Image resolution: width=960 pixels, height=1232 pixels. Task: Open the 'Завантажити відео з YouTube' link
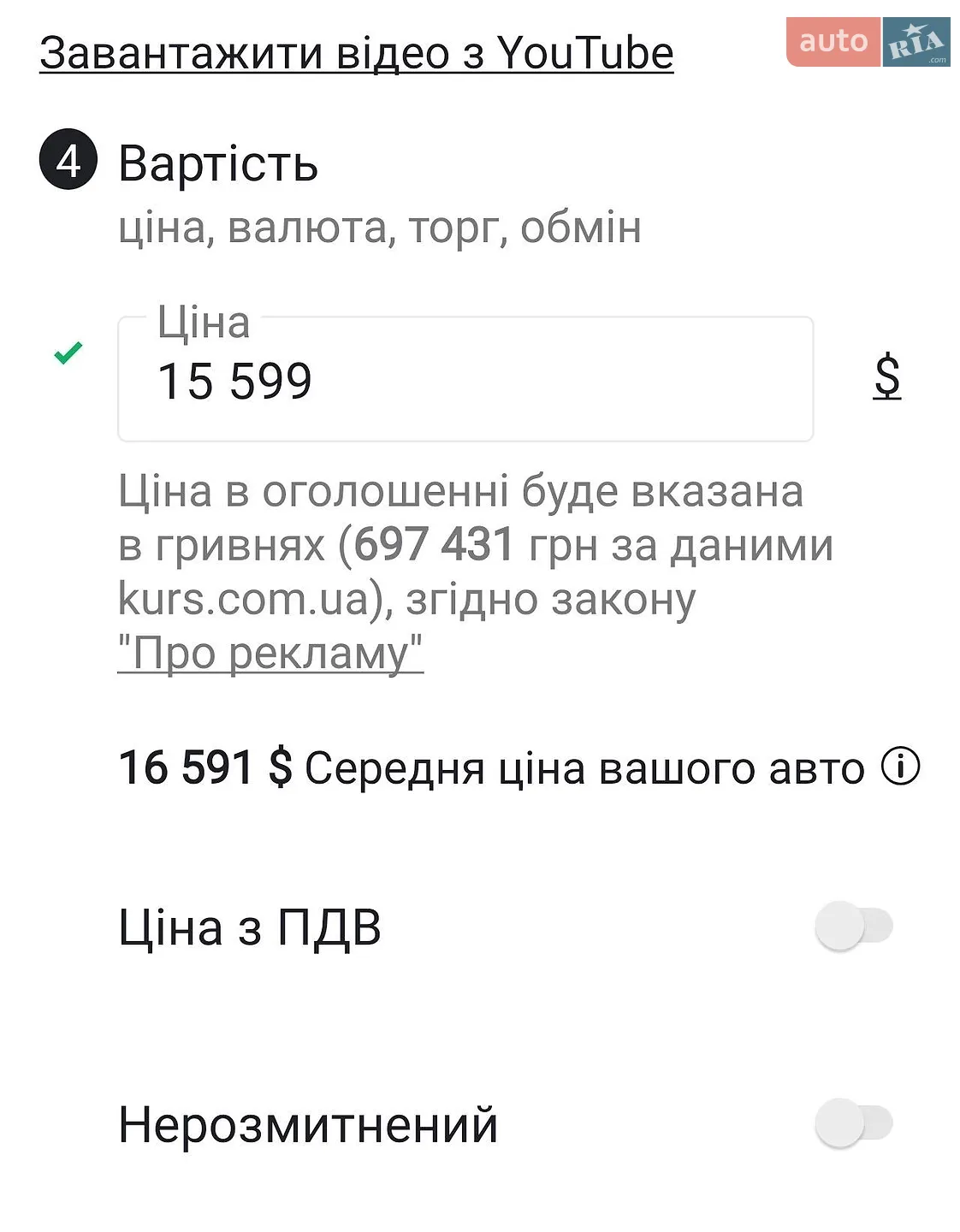[x=356, y=53]
